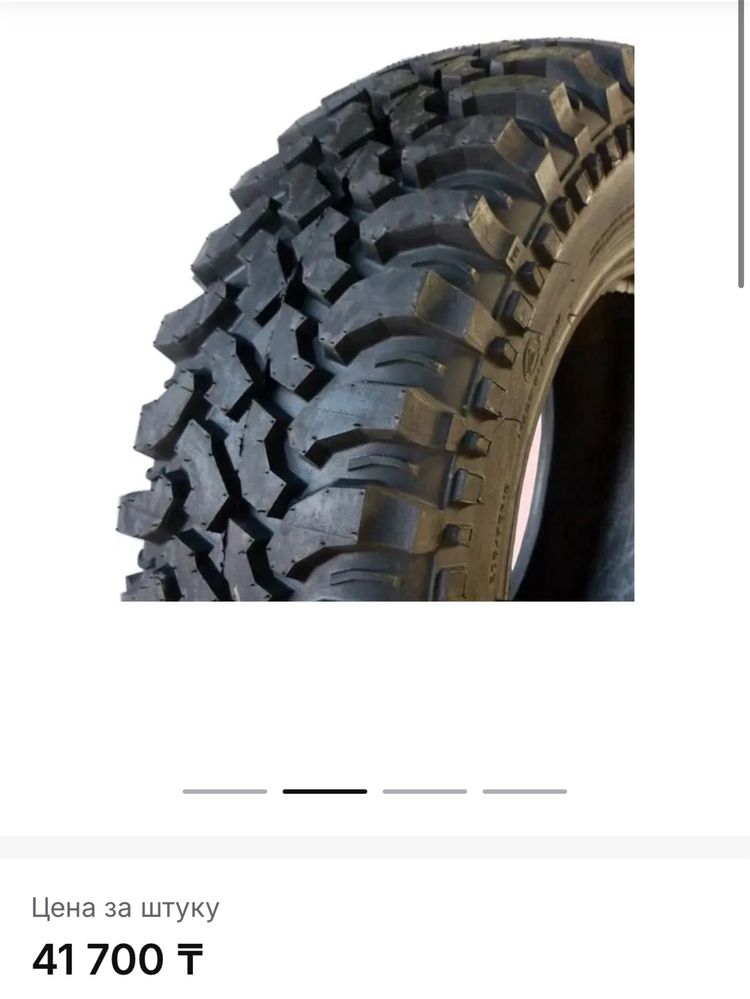750x999 pixels.
Task: Go to the fourth photo indicator
Action: [x=525, y=791]
